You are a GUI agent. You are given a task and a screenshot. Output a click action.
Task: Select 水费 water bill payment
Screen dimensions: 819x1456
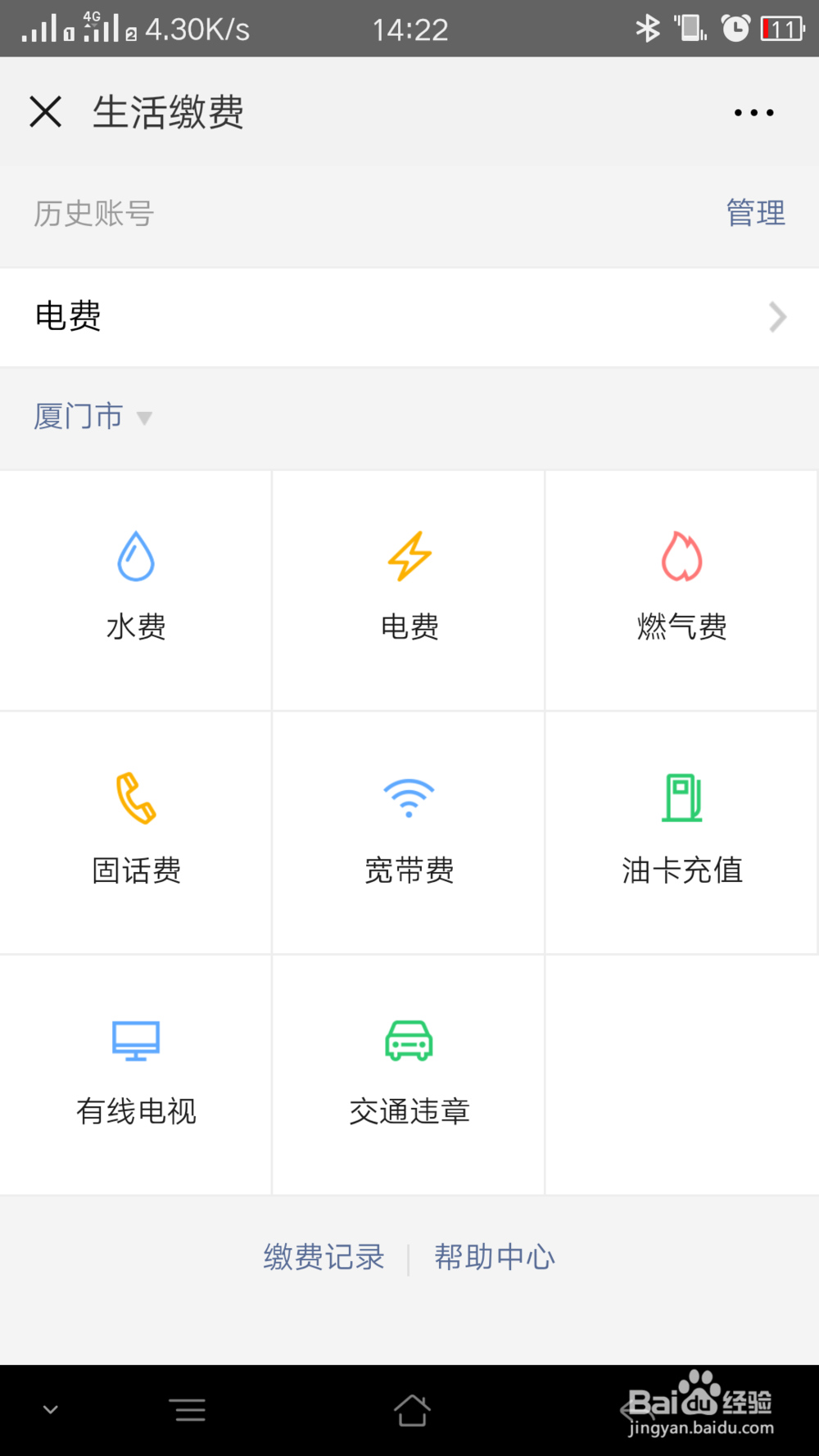pyautogui.click(x=136, y=588)
